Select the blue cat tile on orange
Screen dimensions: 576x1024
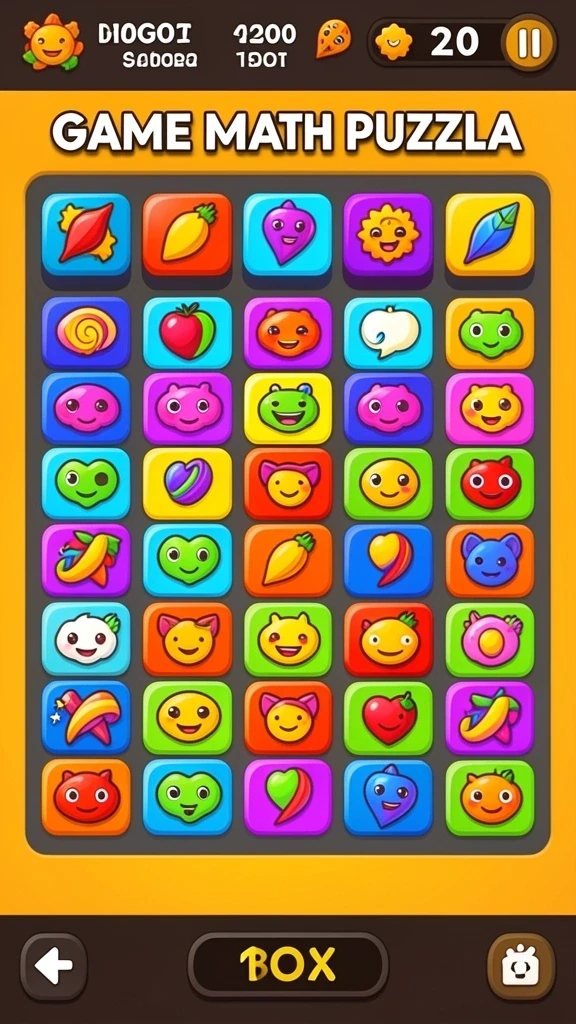point(490,560)
